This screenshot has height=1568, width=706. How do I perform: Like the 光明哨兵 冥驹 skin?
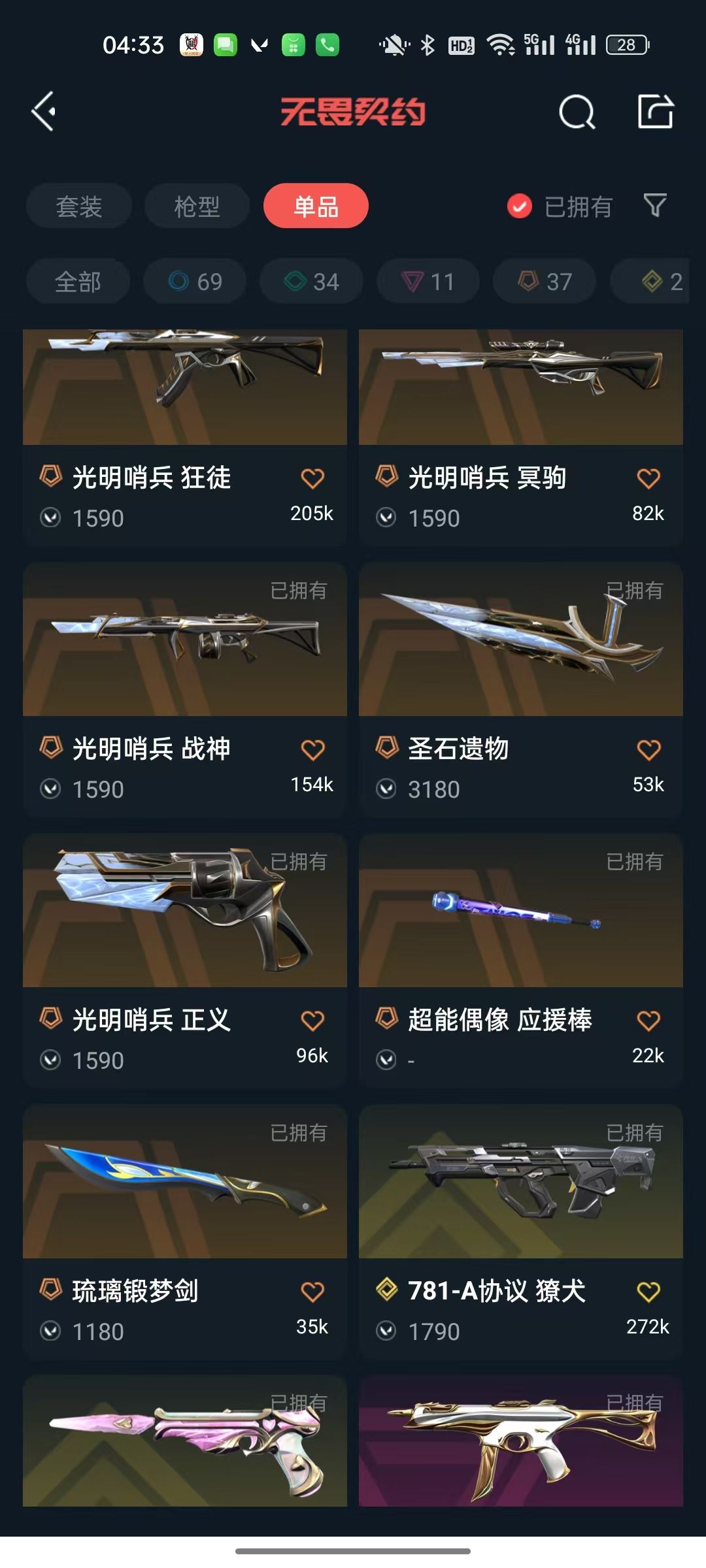click(648, 479)
